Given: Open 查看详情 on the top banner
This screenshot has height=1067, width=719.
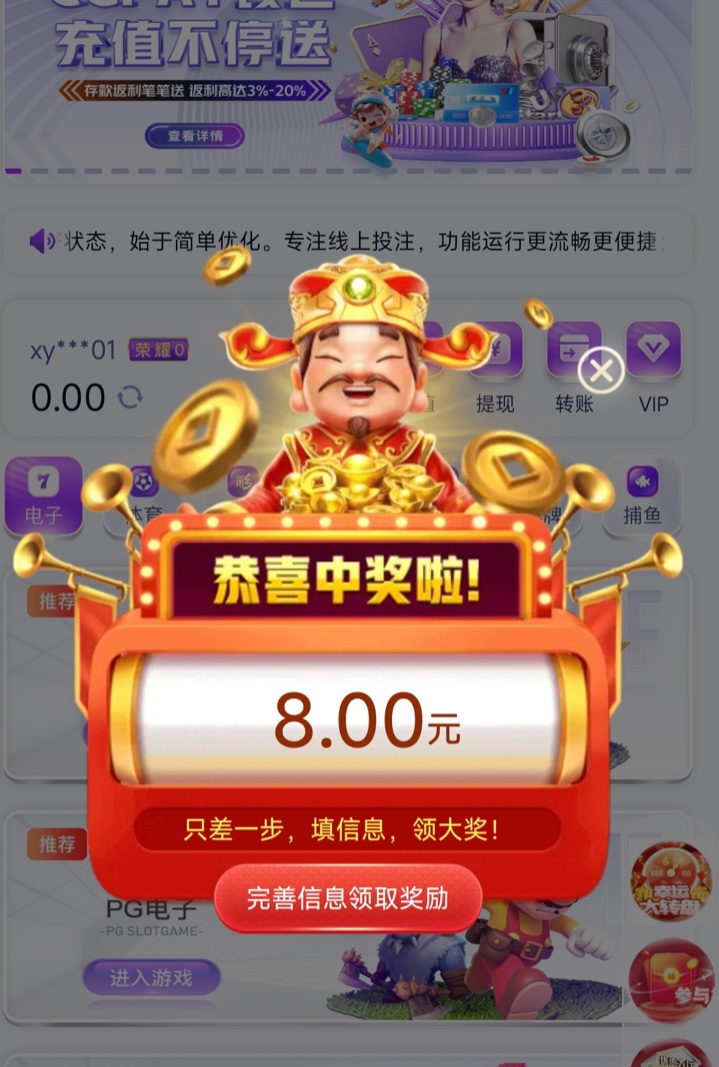Looking at the screenshot, I should [195, 136].
